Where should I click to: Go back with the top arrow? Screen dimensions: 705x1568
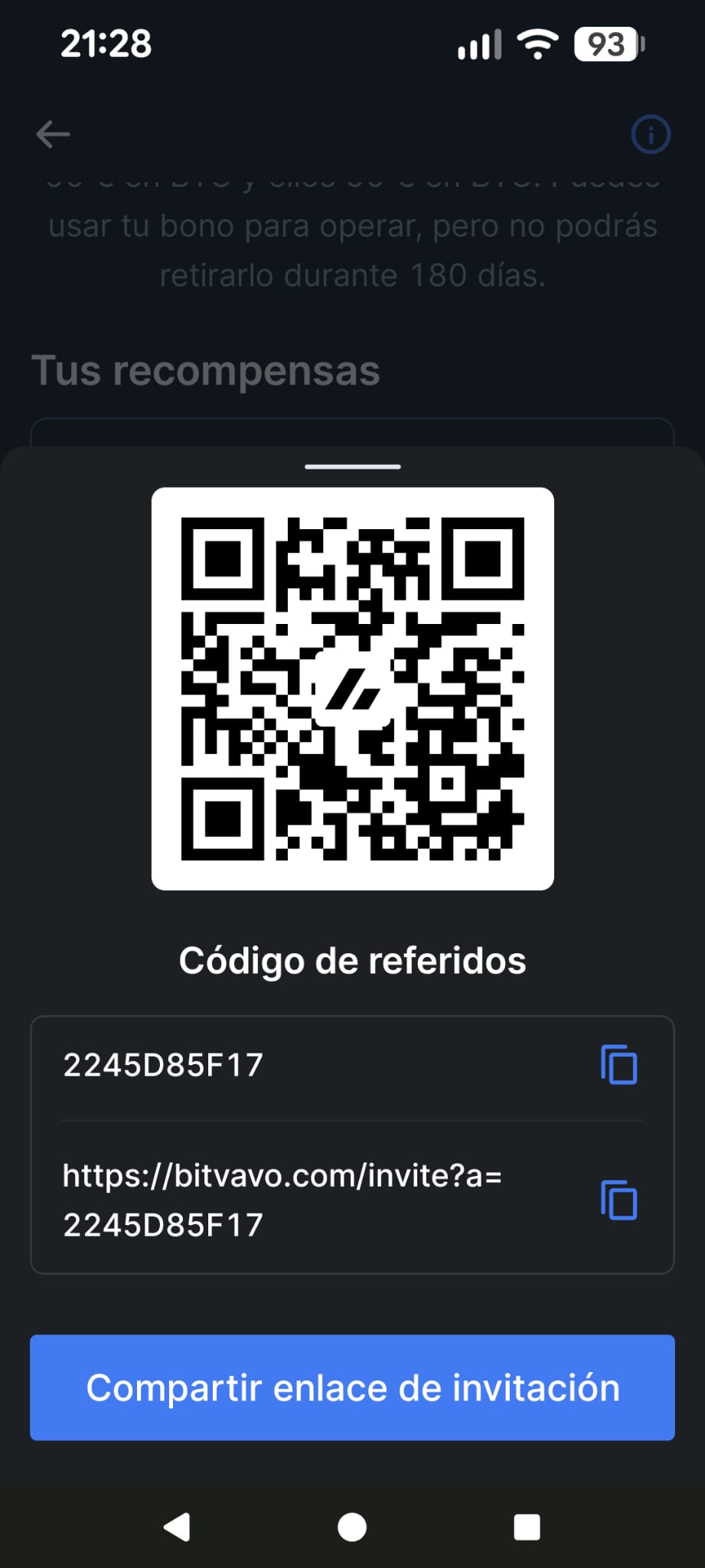53,134
